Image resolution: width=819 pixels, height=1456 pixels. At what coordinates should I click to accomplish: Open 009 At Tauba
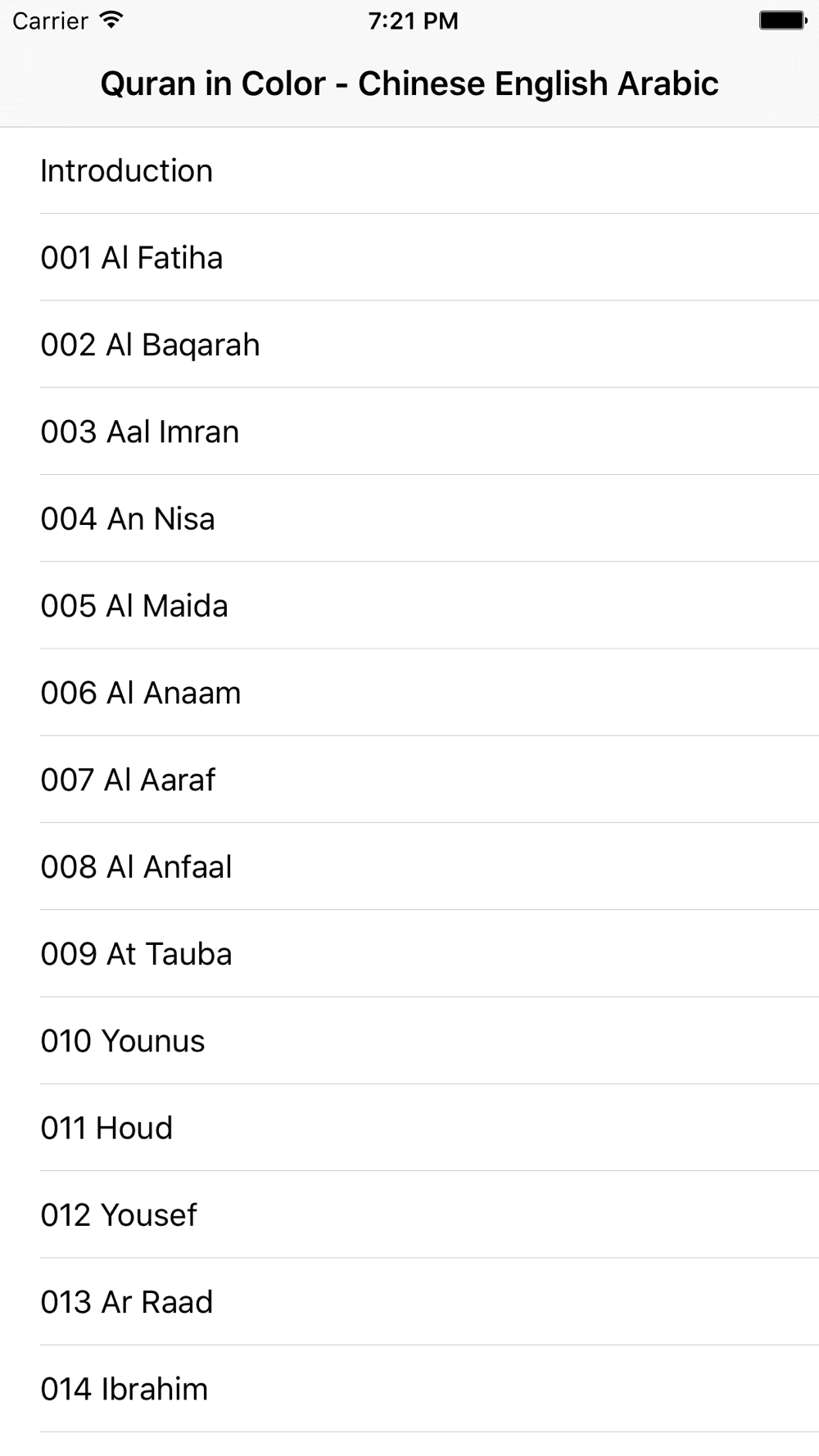pyautogui.click(x=409, y=954)
